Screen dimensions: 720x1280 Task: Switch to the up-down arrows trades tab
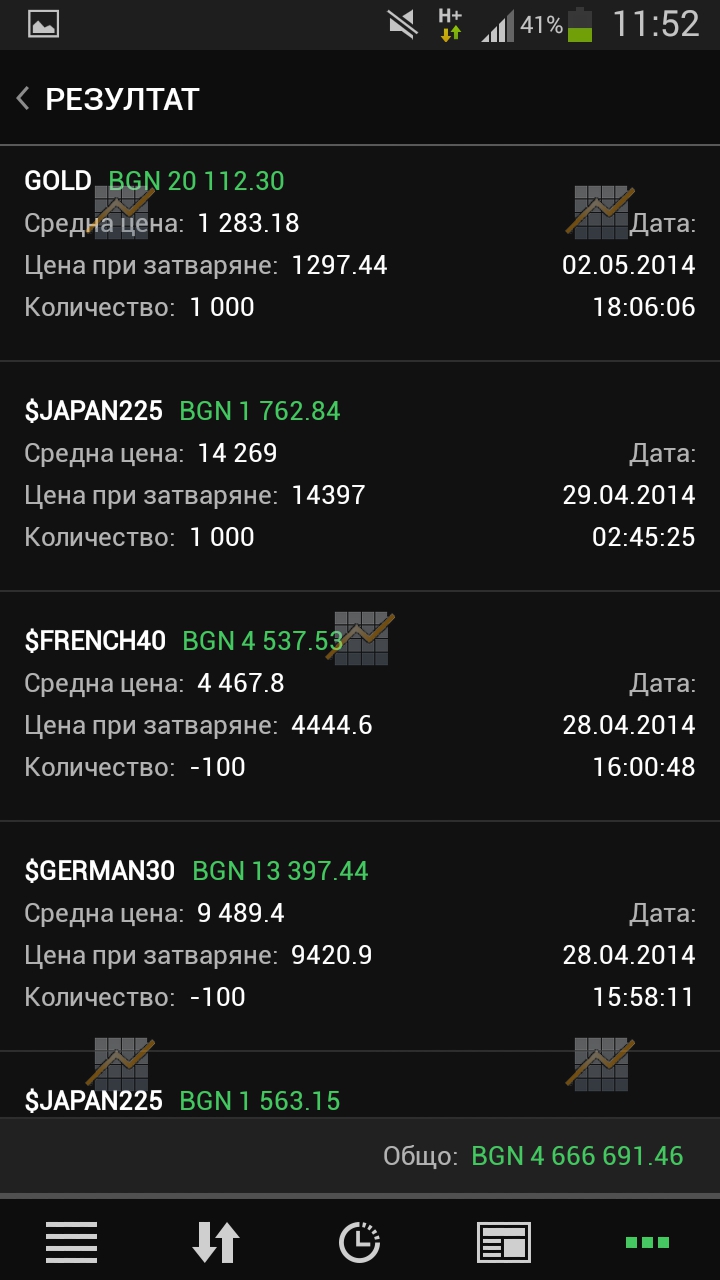click(x=216, y=1242)
